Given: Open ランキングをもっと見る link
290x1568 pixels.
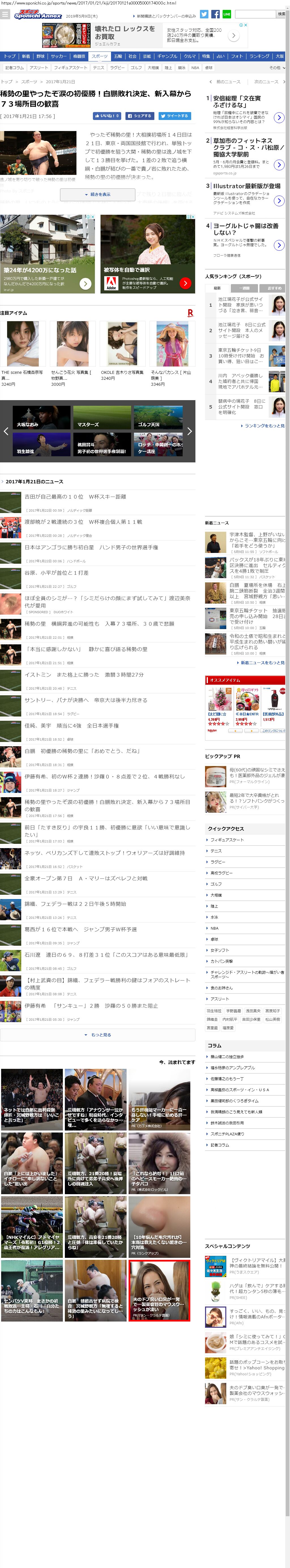Looking at the screenshot, I should coord(264,426).
